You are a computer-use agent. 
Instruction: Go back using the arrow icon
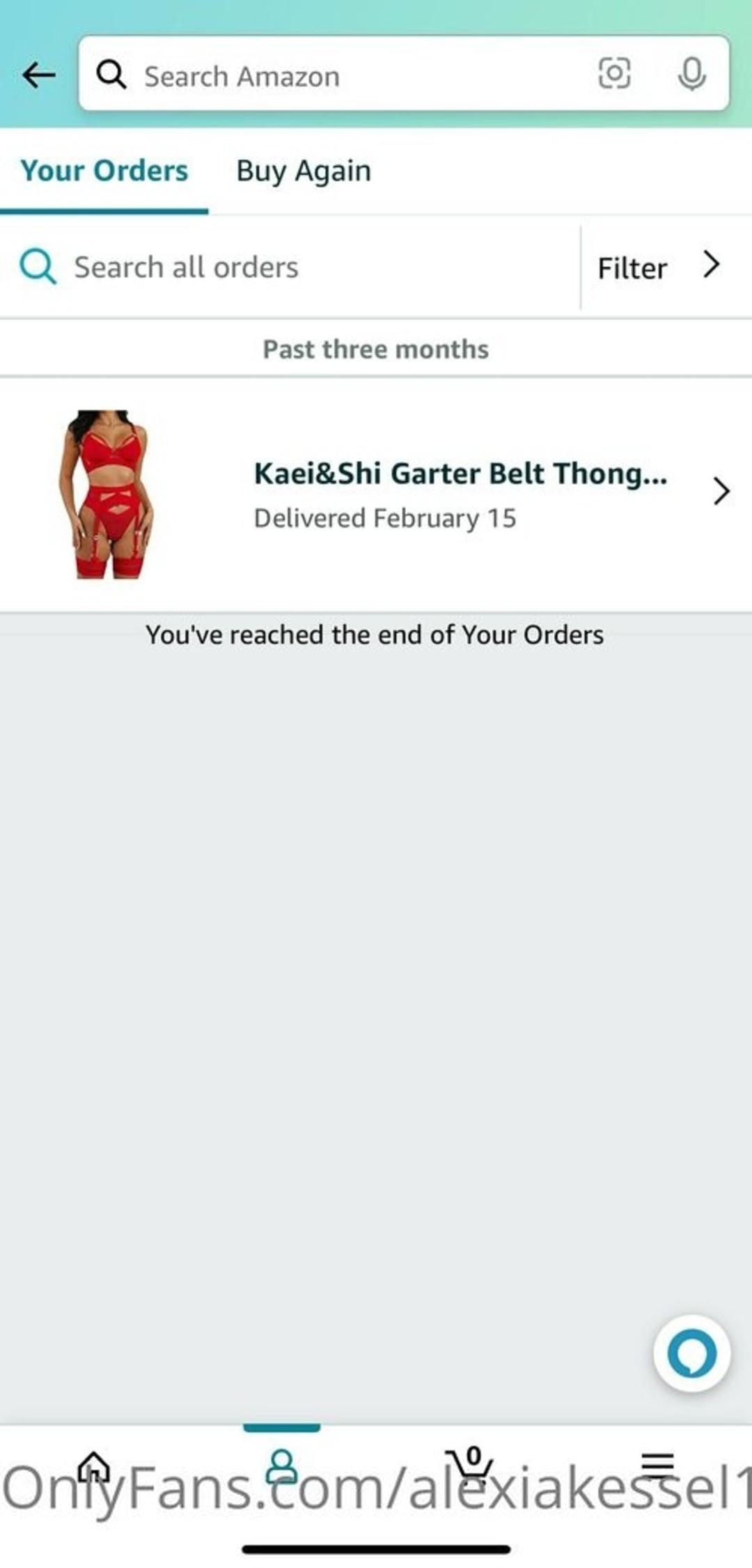pyautogui.click(x=38, y=75)
